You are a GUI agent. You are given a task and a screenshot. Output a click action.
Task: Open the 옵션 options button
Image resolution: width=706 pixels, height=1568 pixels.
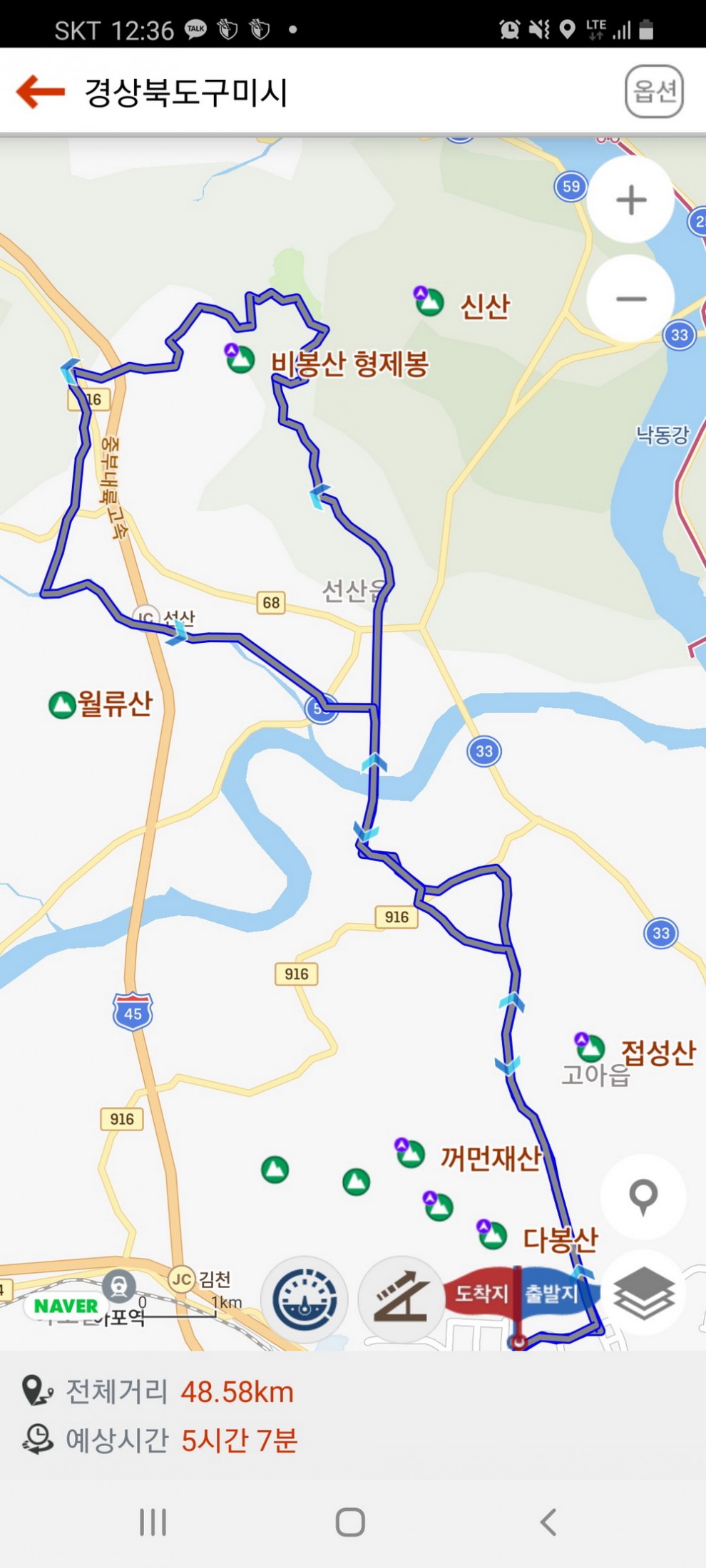pyautogui.click(x=654, y=91)
